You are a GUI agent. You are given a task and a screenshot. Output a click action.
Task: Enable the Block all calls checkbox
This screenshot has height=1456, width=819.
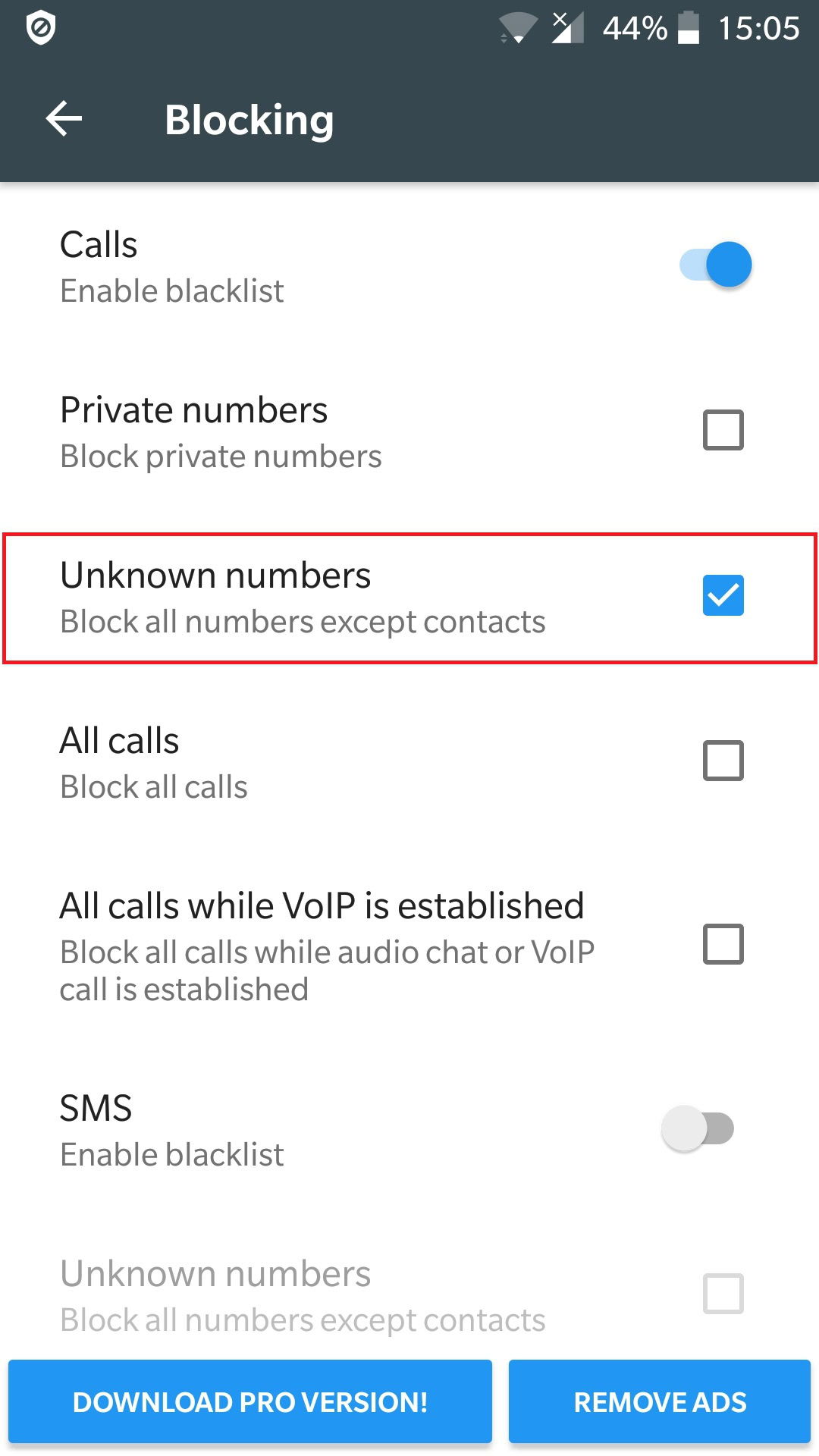[723, 761]
